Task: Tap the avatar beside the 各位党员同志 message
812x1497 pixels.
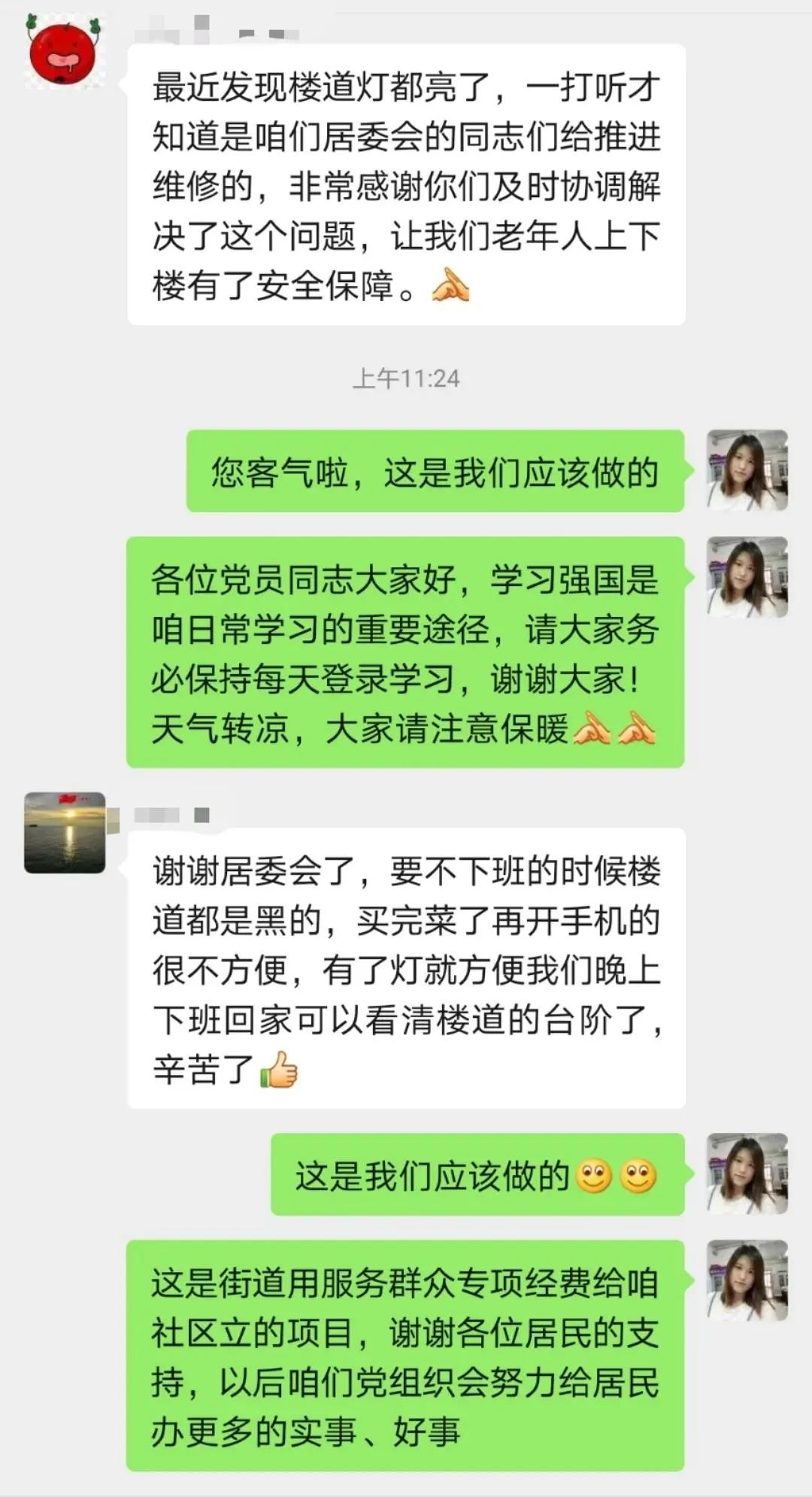Action: [747, 578]
